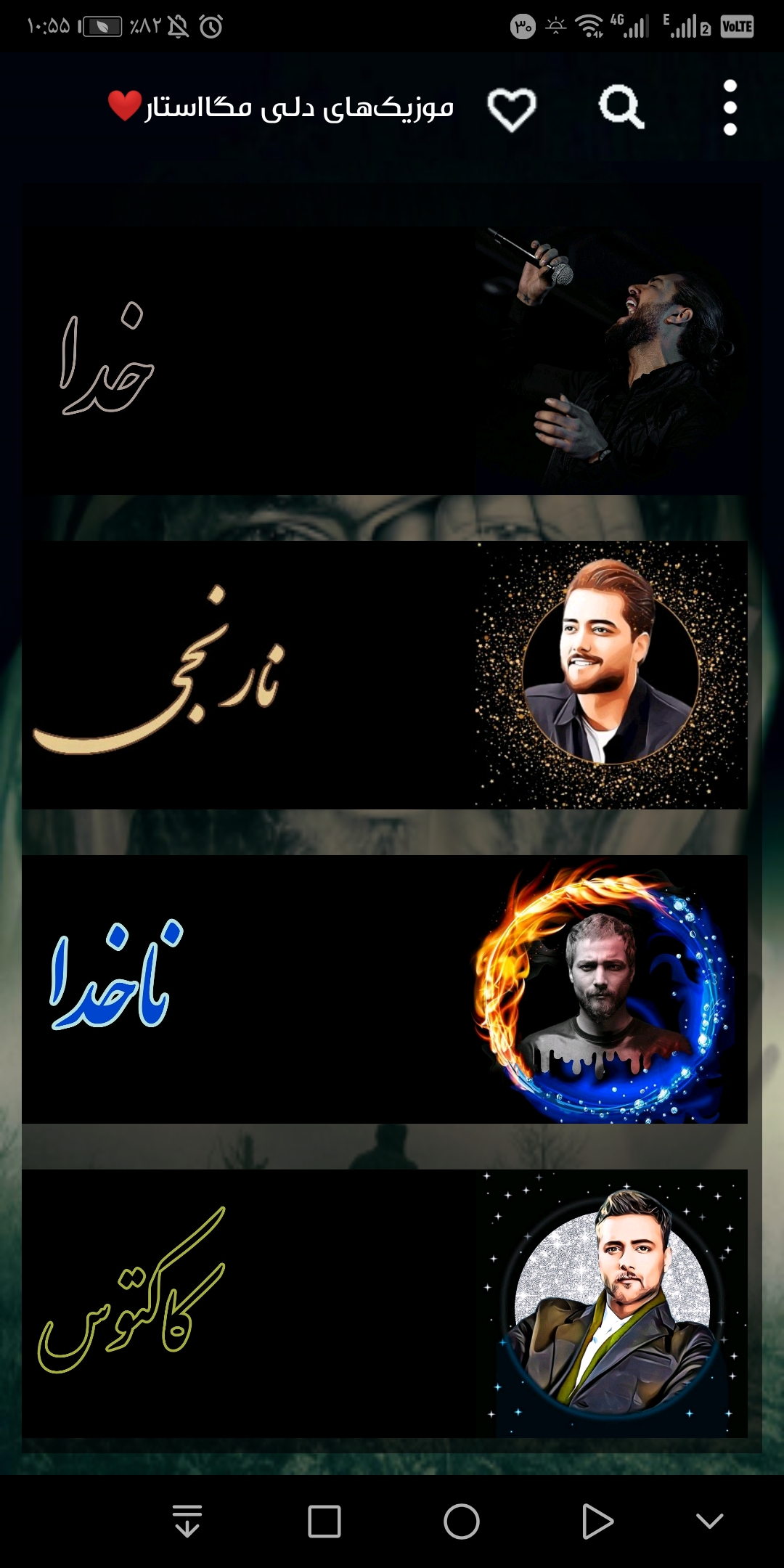
Task: Tap the heart icon beside the search
Action: [513, 110]
